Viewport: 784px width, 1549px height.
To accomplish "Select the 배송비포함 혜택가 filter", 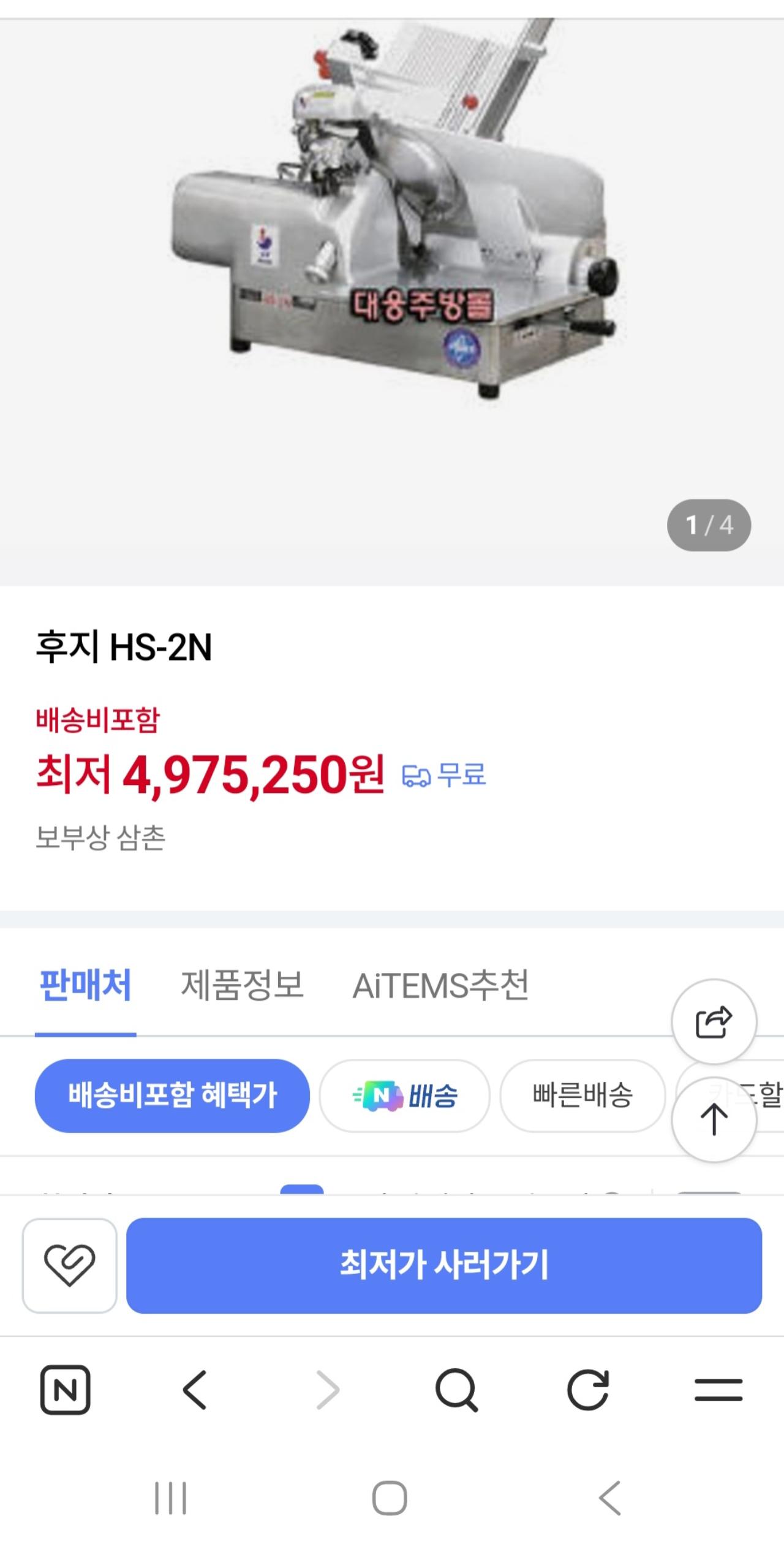I will pyautogui.click(x=172, y=1097).
